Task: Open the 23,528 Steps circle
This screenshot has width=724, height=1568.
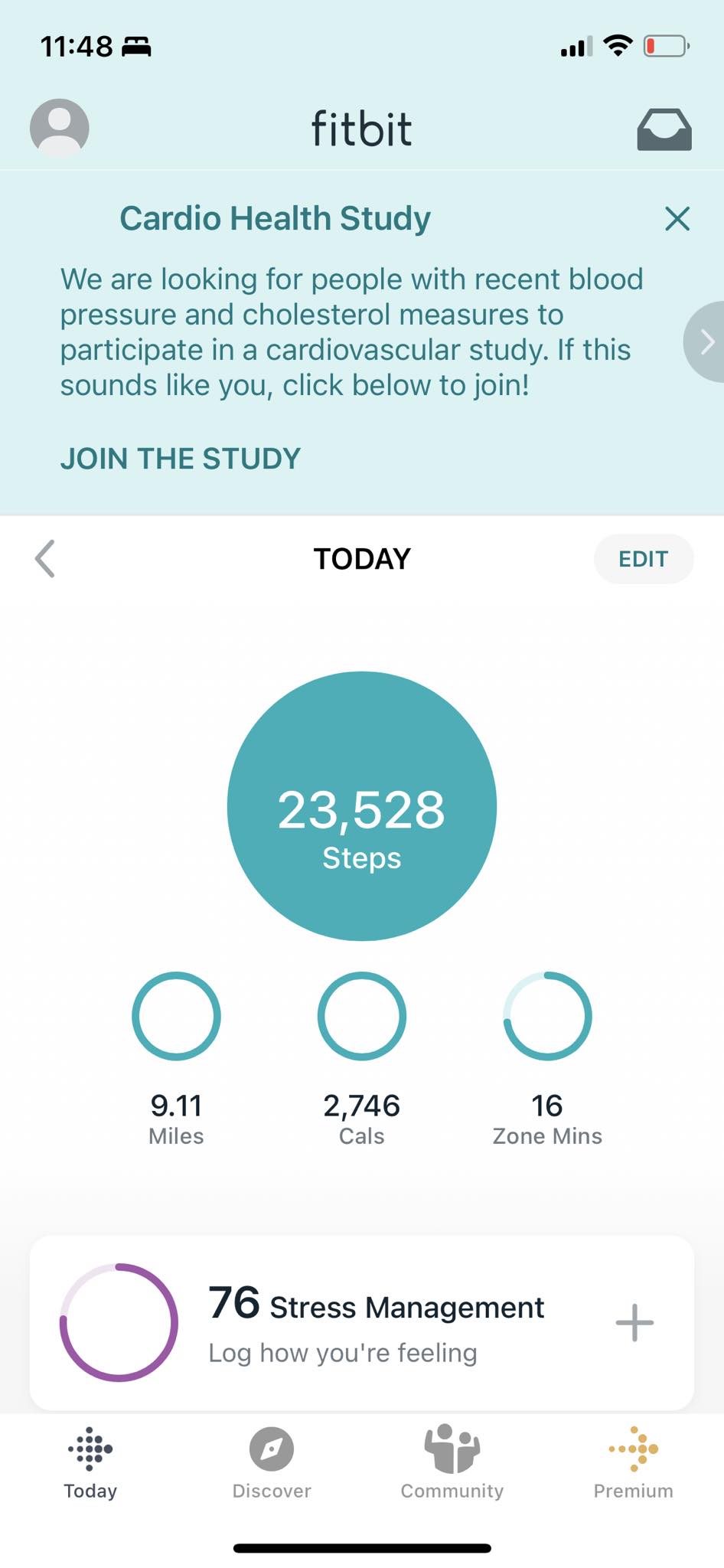Action: (x=362, y=806)
